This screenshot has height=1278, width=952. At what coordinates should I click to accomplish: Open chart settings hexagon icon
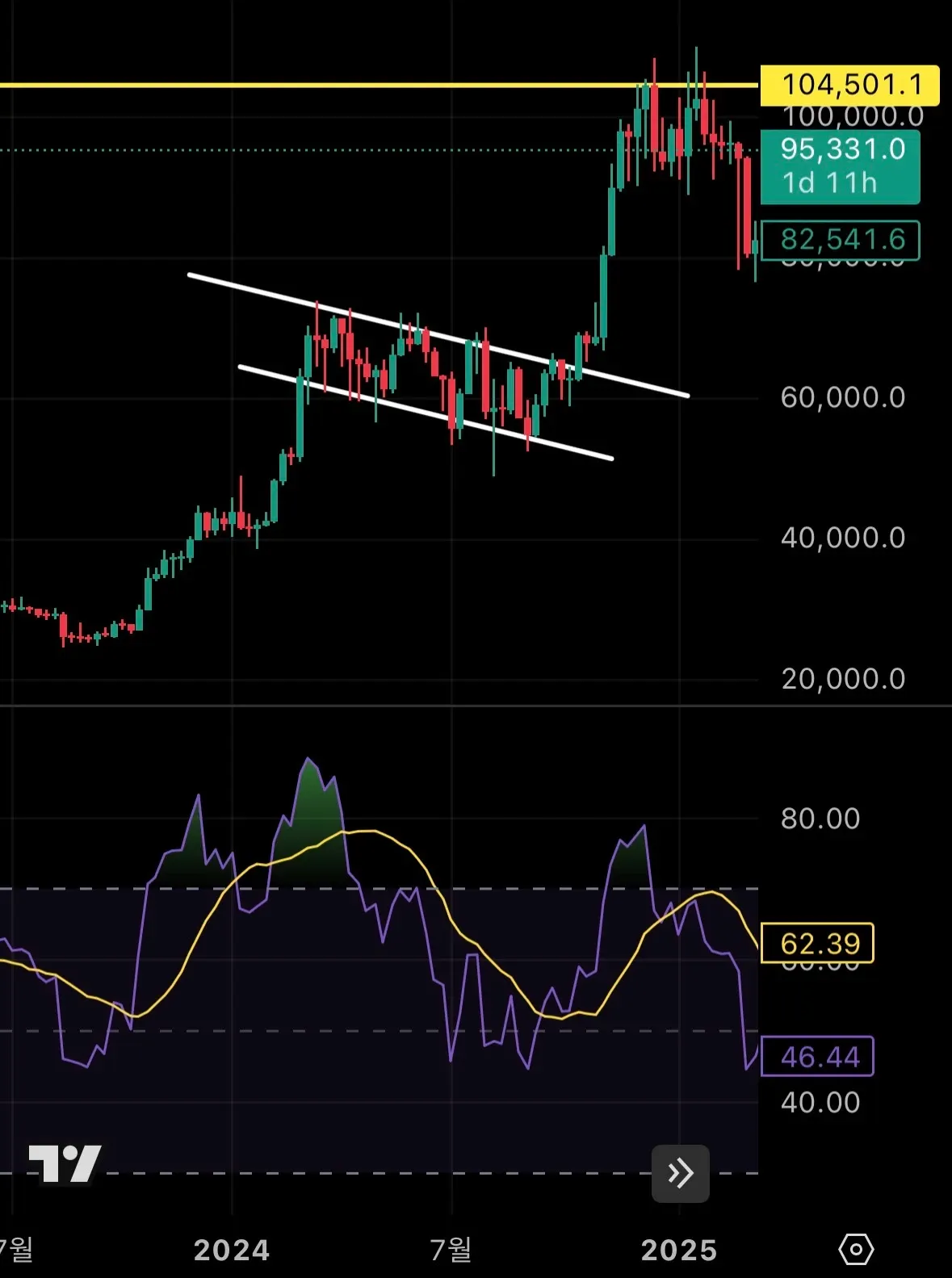856,1249
